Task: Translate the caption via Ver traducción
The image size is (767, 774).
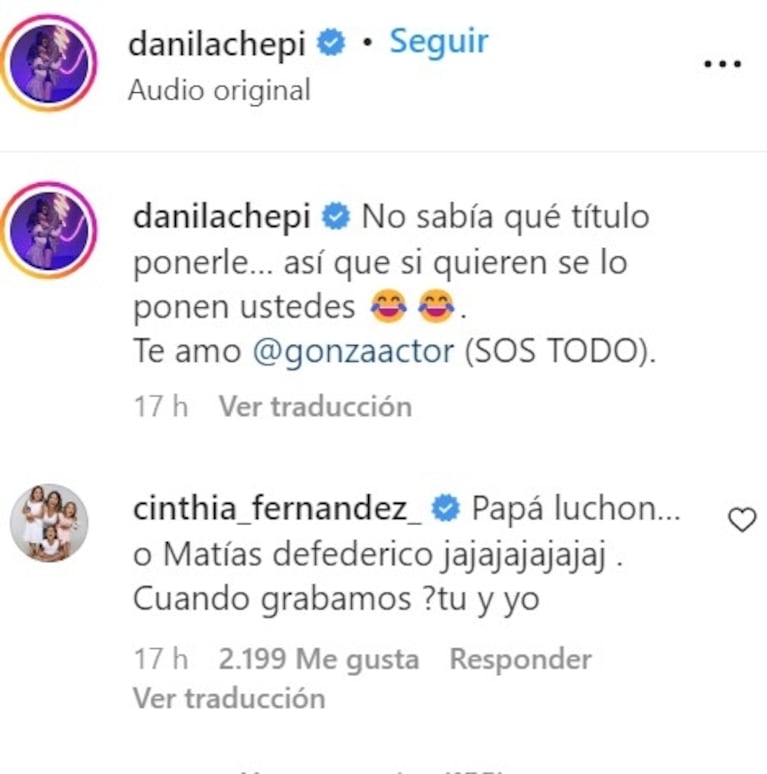Action: 315,406
